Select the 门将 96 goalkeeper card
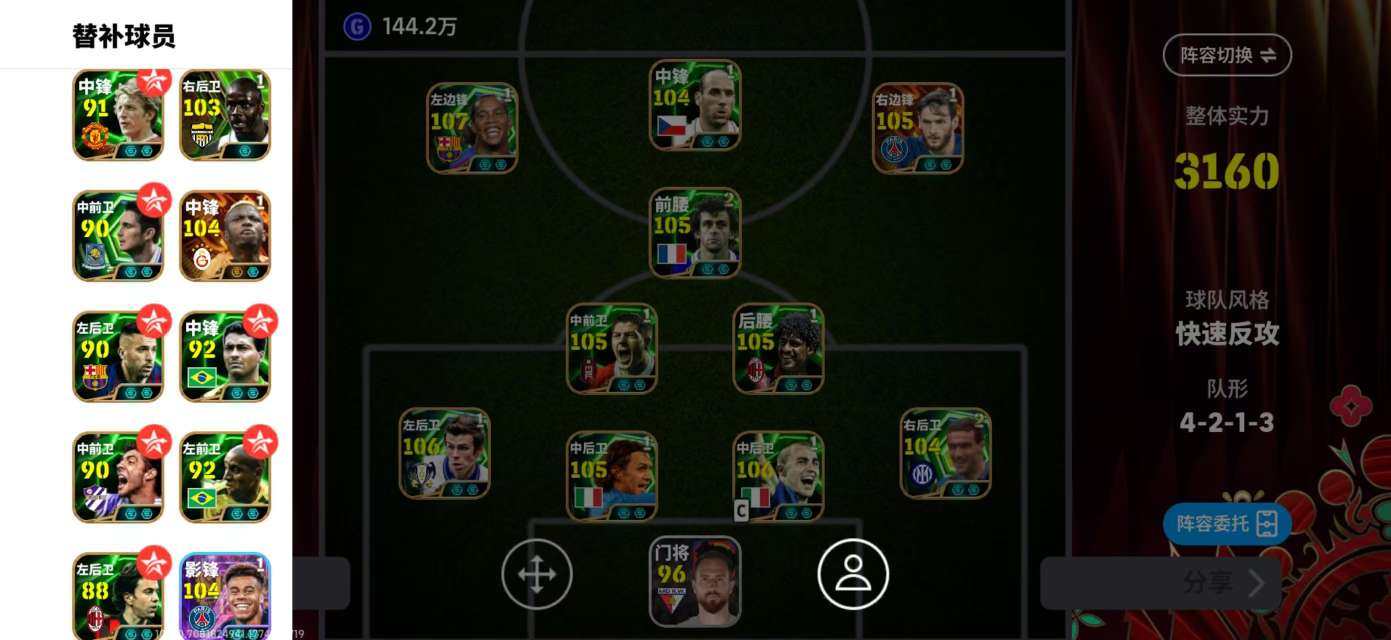Image resolution: width=1391 pixels, height=640 pixels. point(695,581)
